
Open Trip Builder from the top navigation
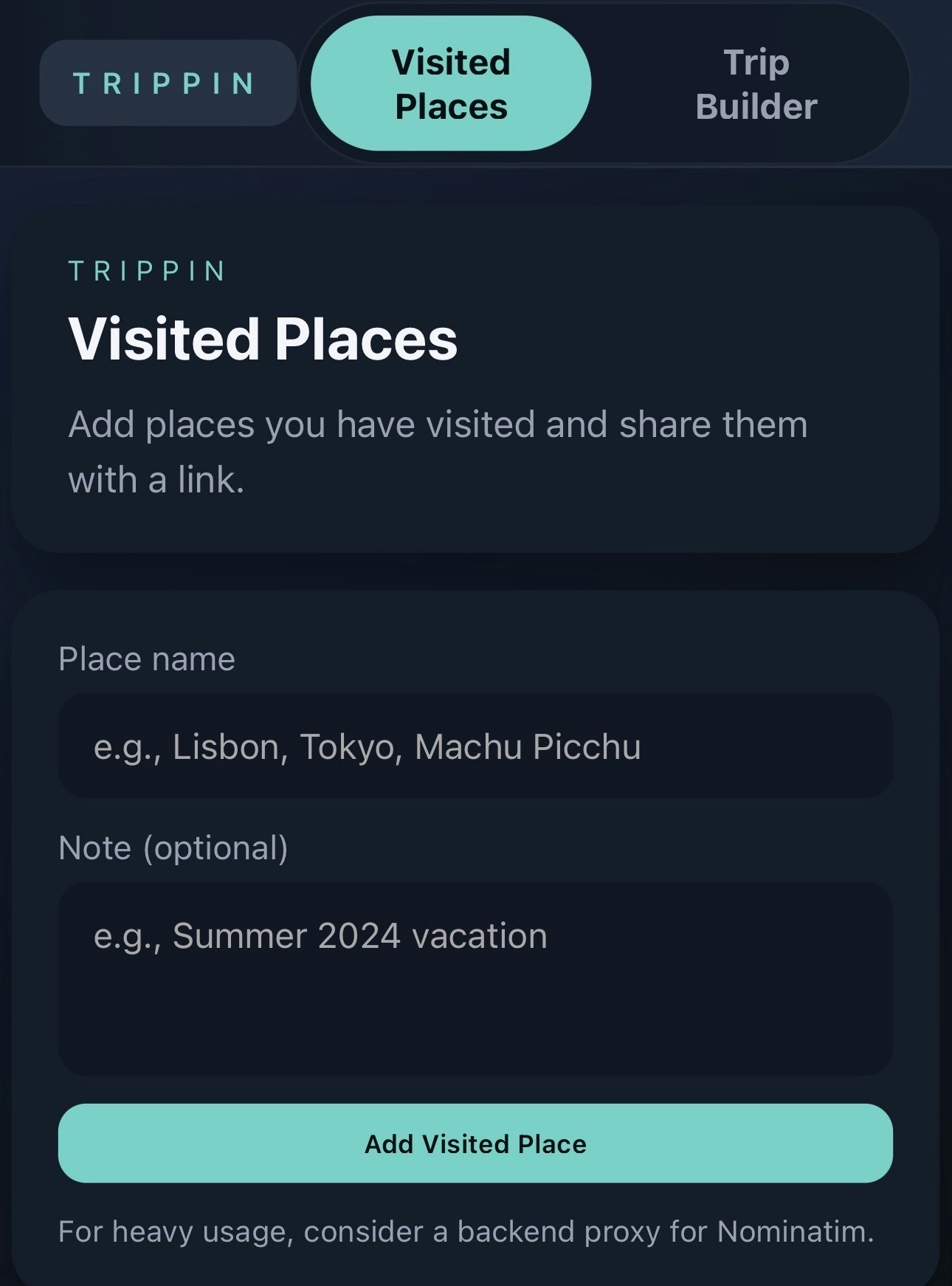[756, 84]
